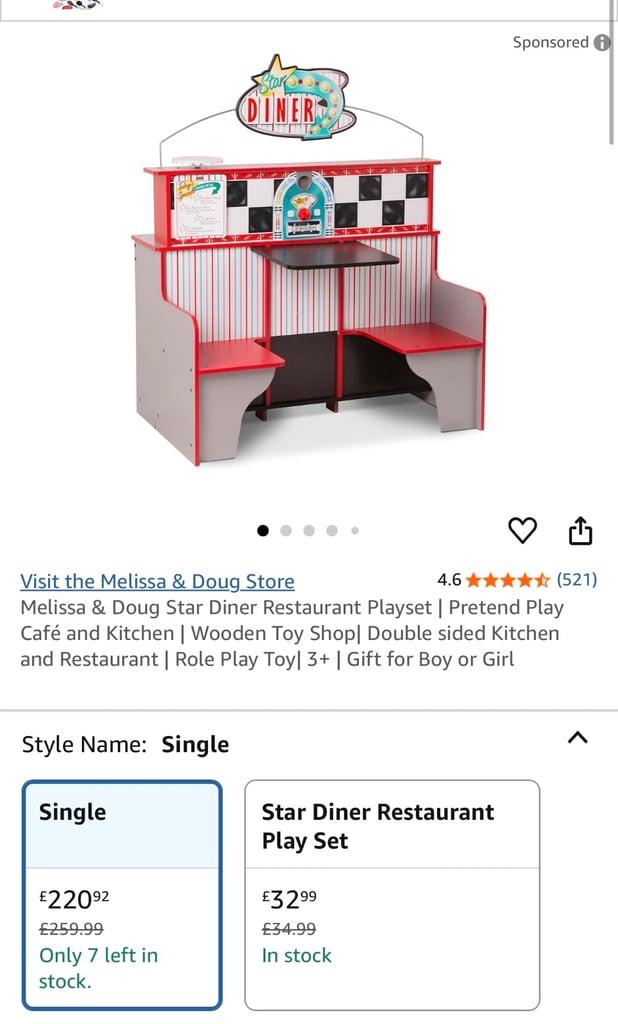The image size is (618, 1024).
Task: Select the Single style option
Action: point(122,895)
